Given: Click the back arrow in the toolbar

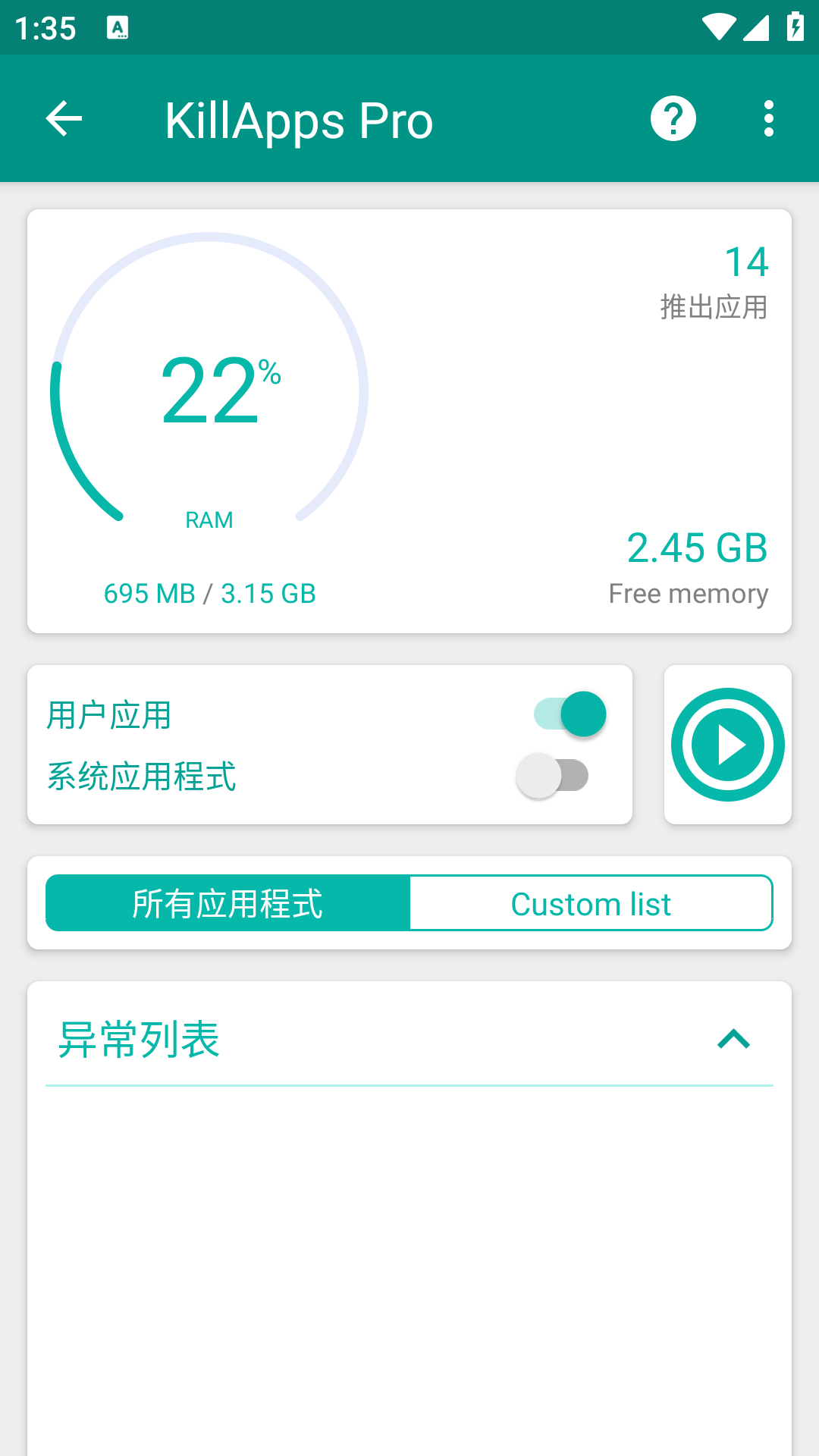Looking at the screenshot, I should point(64,118).
